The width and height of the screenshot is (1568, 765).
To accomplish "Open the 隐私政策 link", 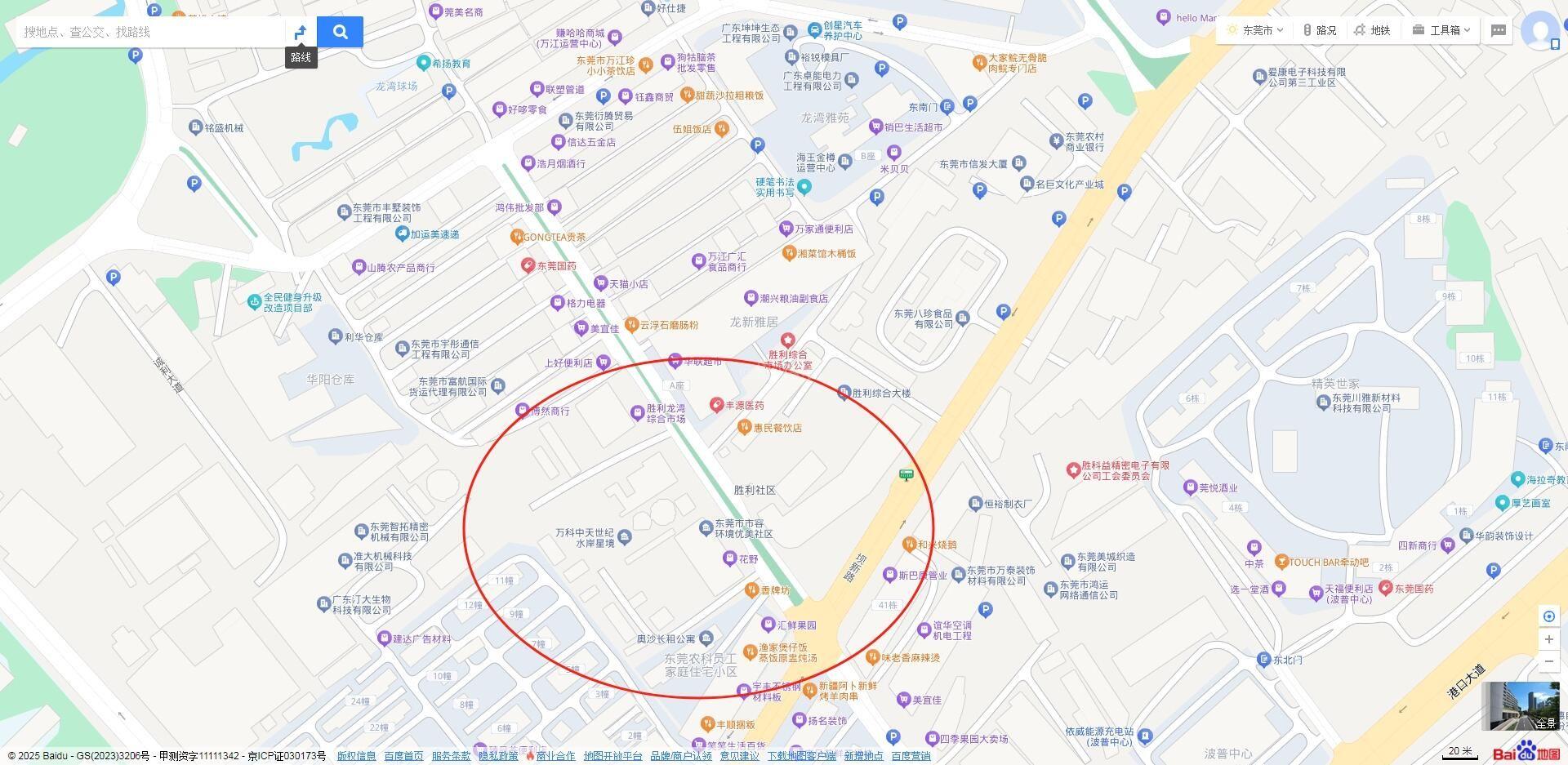I will 498,756.
